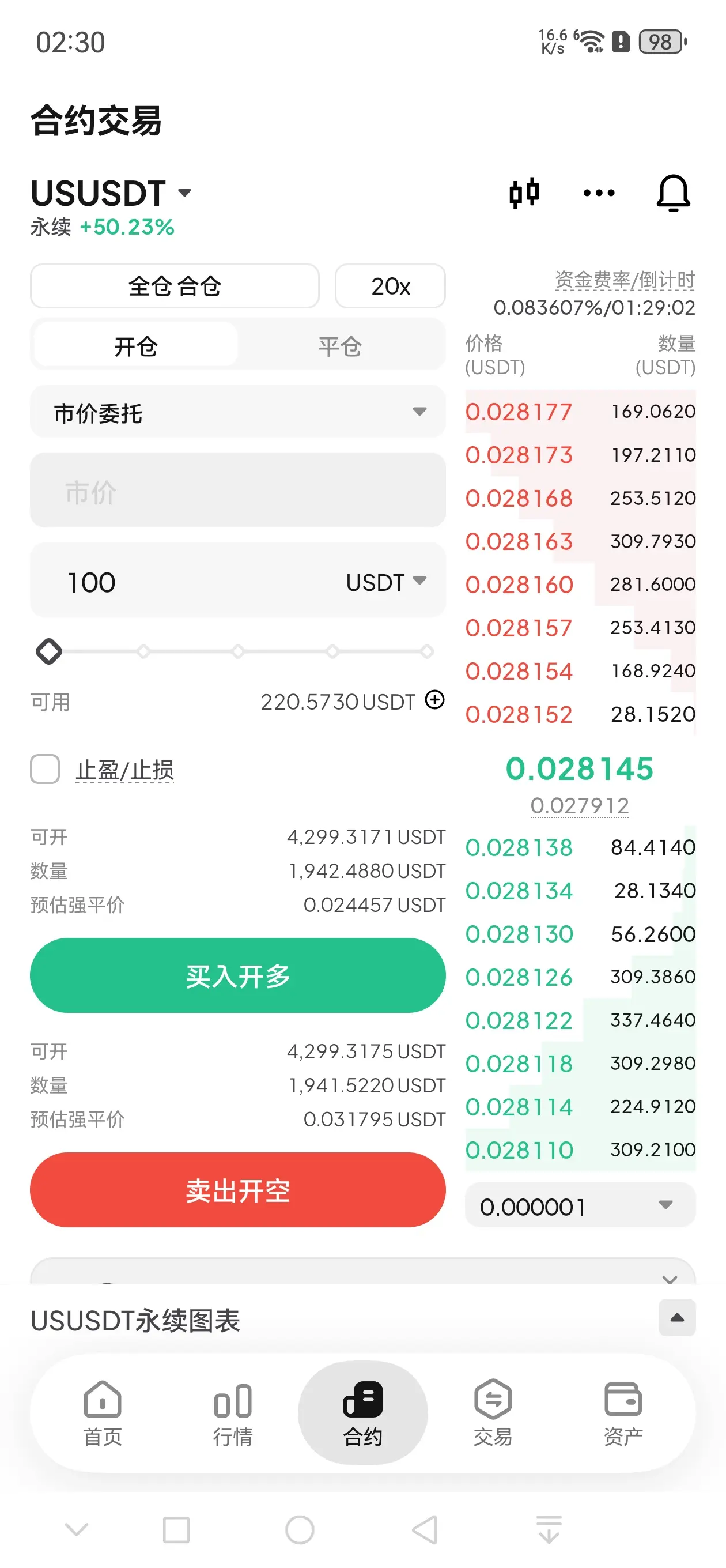Screen dimensions: 726x1568
Task: Open the three-dot overflow menu
Action: pos(599,194)
